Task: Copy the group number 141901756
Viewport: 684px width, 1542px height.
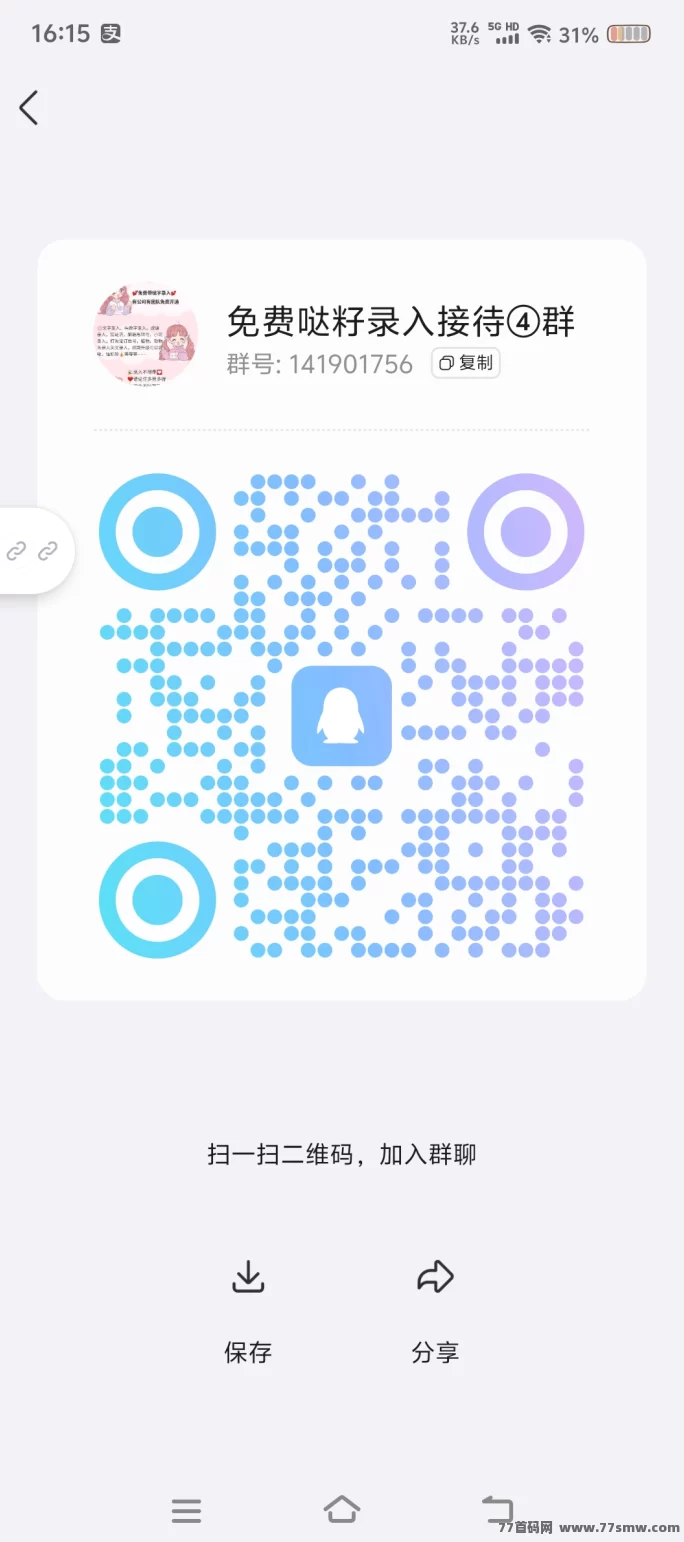Action: tap(465, 363)
